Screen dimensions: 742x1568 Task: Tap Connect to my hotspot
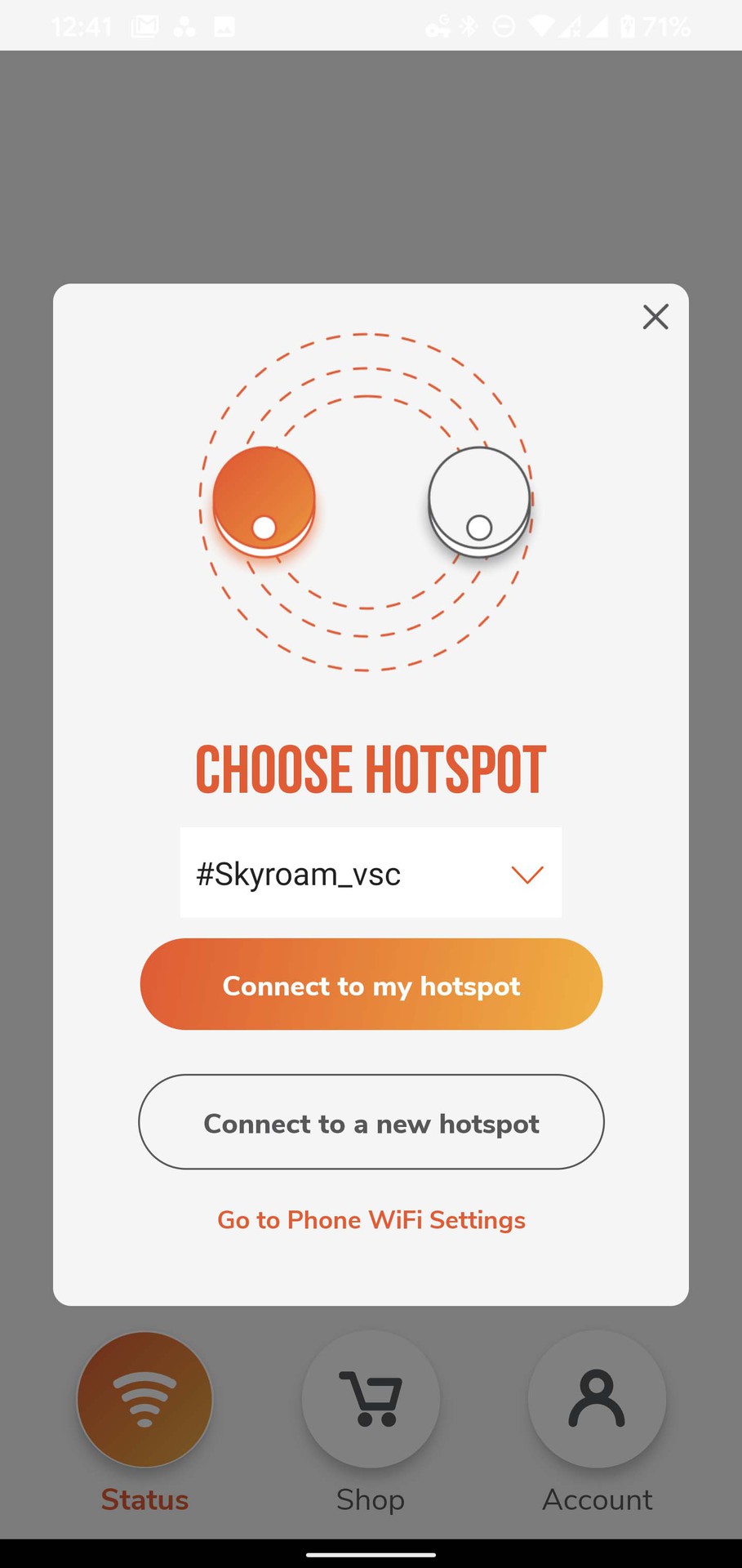click(371, 985)
